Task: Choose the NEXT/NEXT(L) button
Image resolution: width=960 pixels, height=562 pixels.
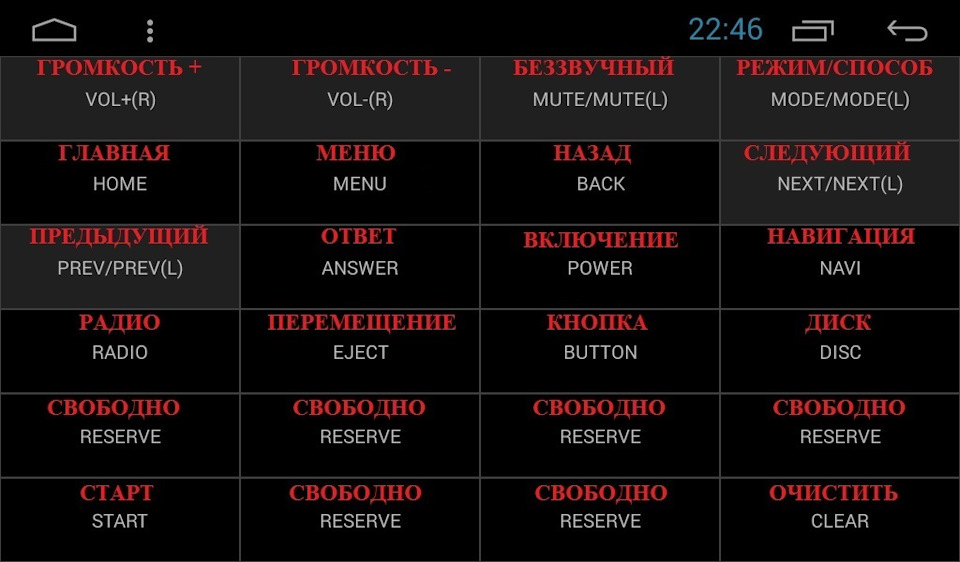Action: pos(840,183)
